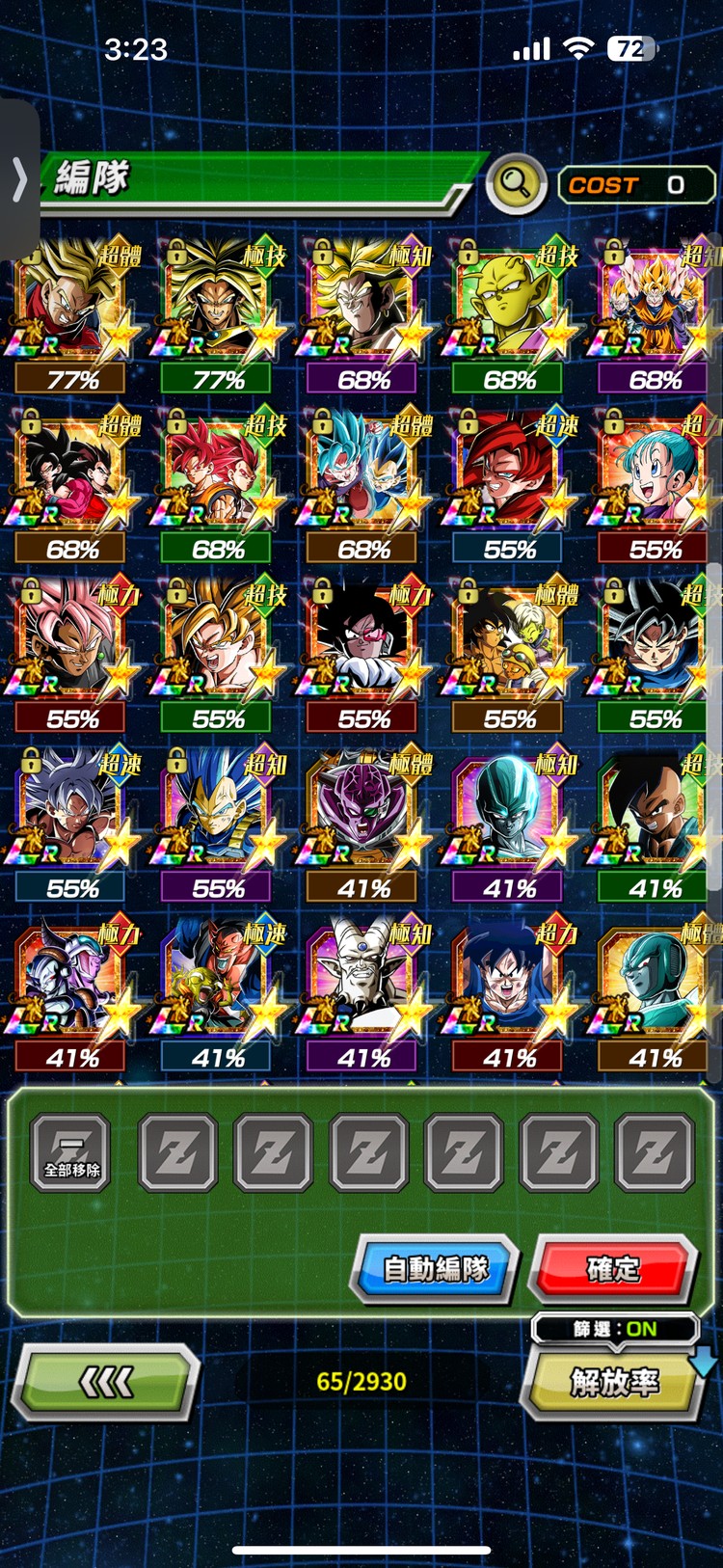Select the silver-haired 超速 Goku card at 55%
The image size is (723, 1568).
click(73, 812)
